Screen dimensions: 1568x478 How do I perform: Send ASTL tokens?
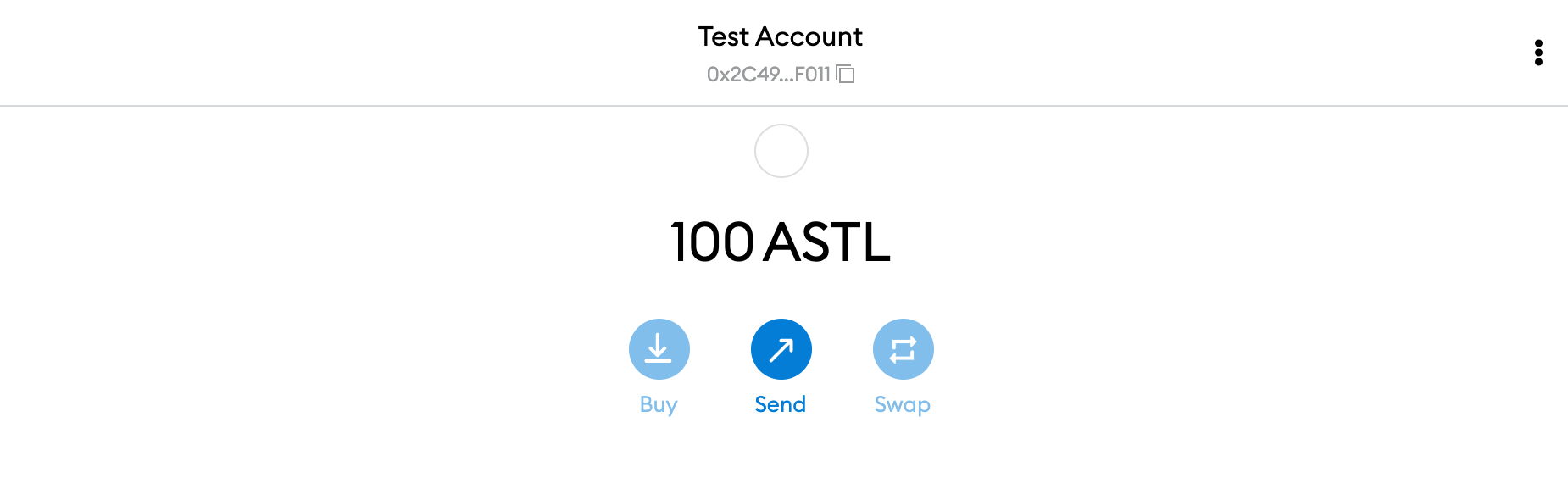(x=781, y=349)
